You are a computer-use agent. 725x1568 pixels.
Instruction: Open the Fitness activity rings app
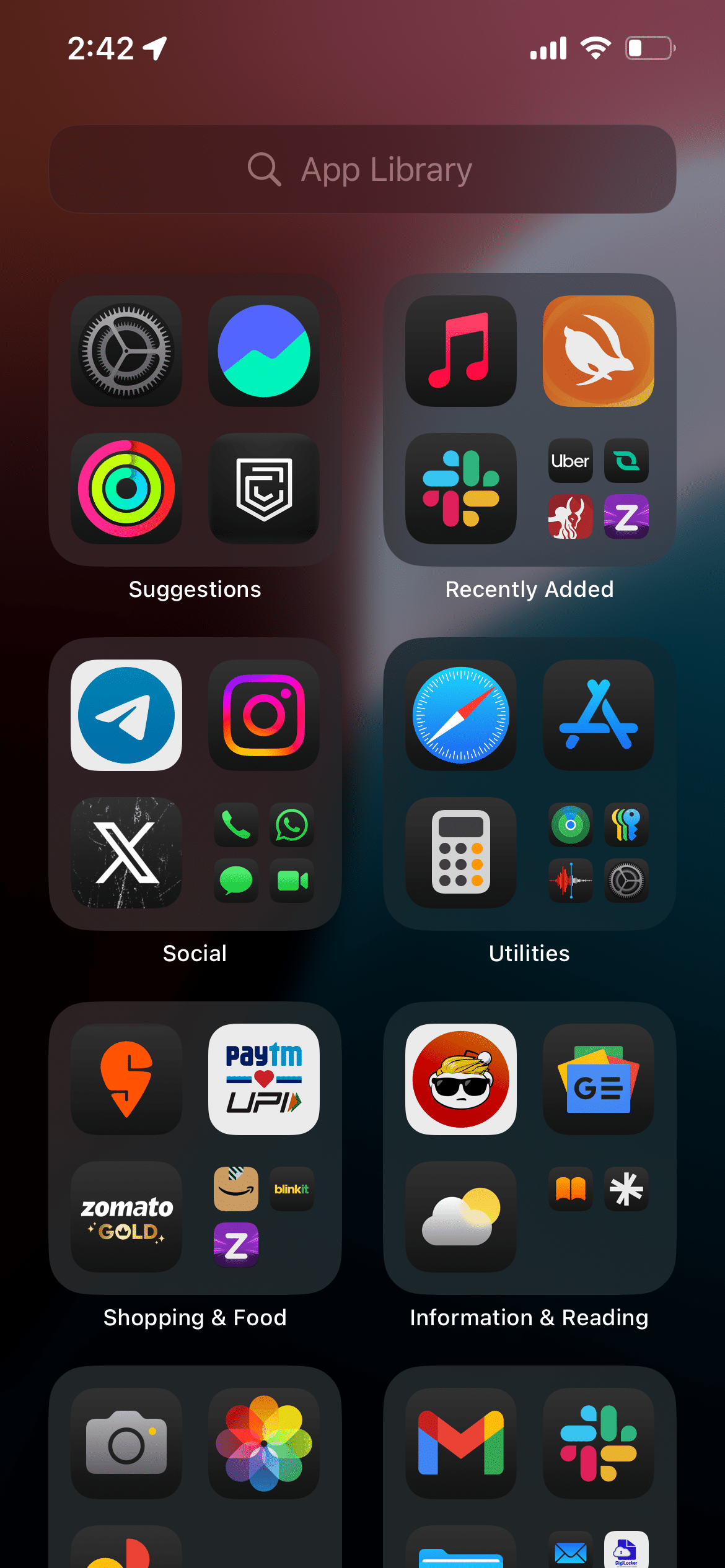click(x=126, y=489)
